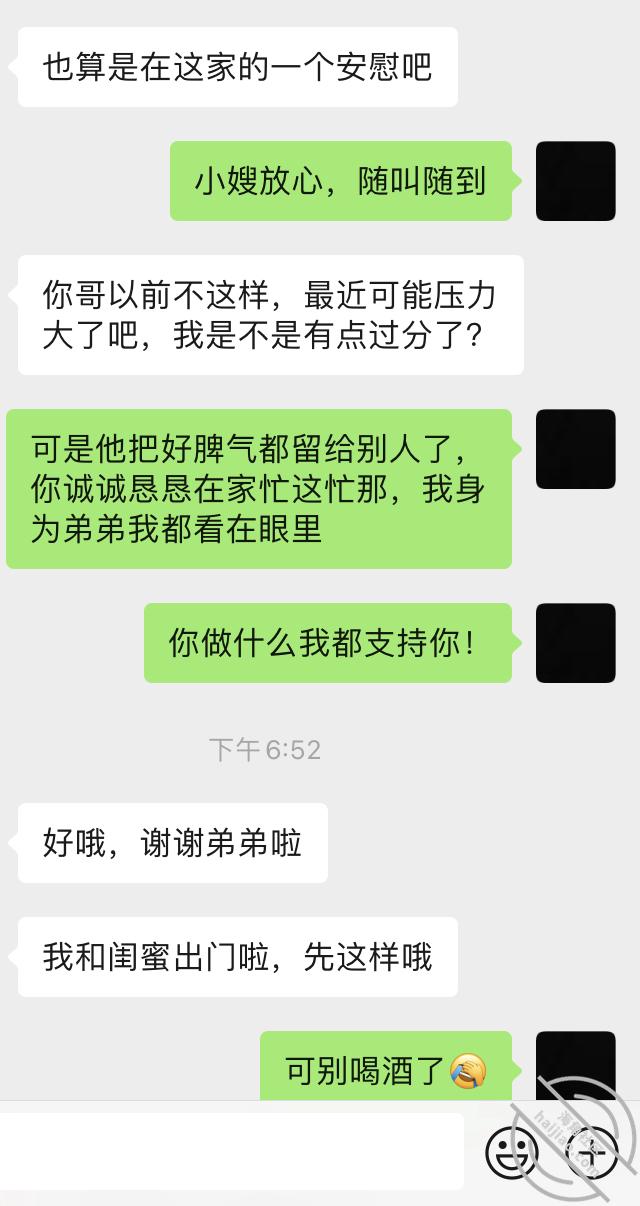Screen dimensions: 640x1206
Task: Tap avatar beside 小嫂放心，随叫随到
Action: [x=576, y=181]
